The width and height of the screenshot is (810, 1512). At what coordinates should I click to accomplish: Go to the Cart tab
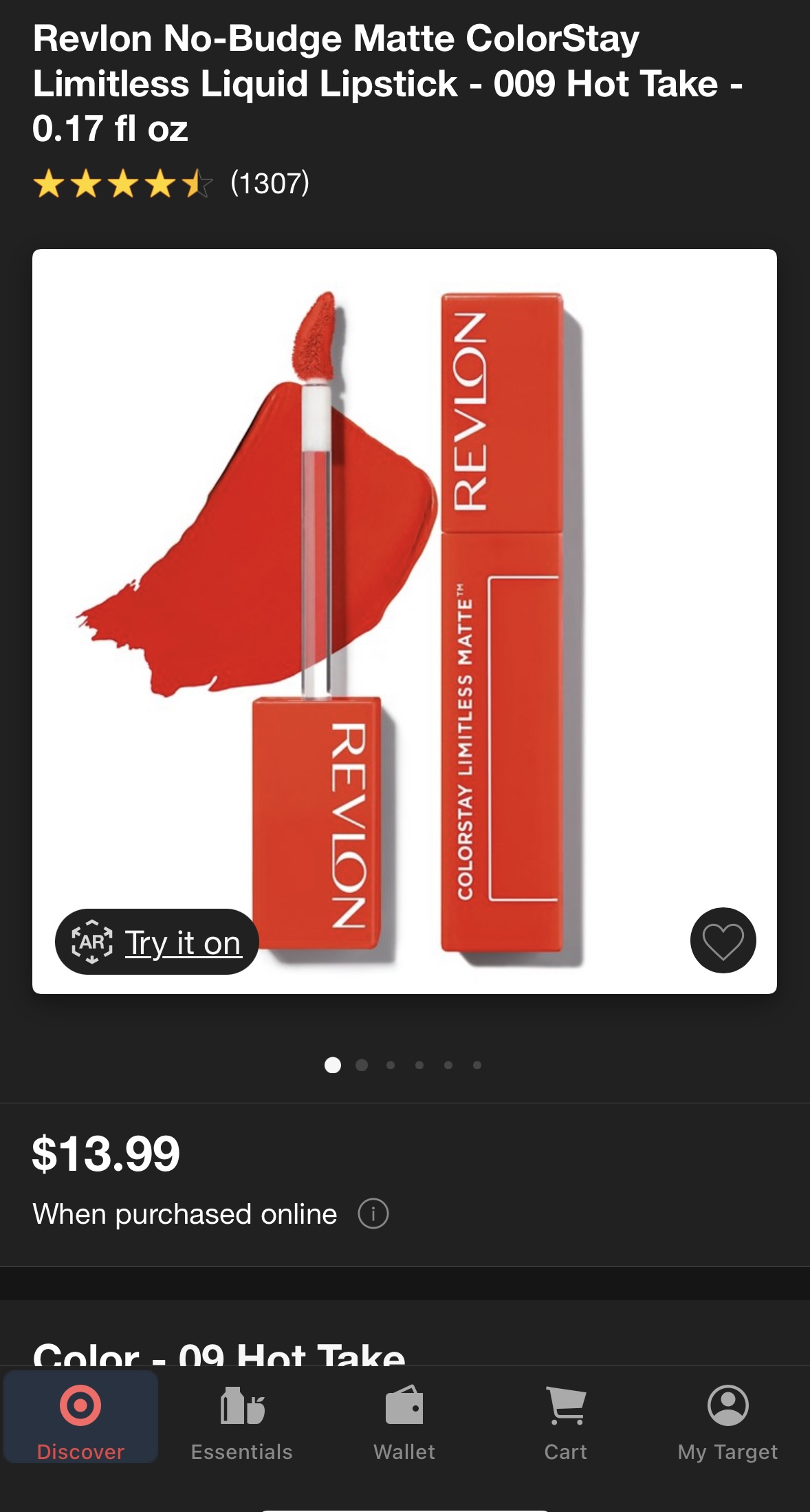point(566,1420)
